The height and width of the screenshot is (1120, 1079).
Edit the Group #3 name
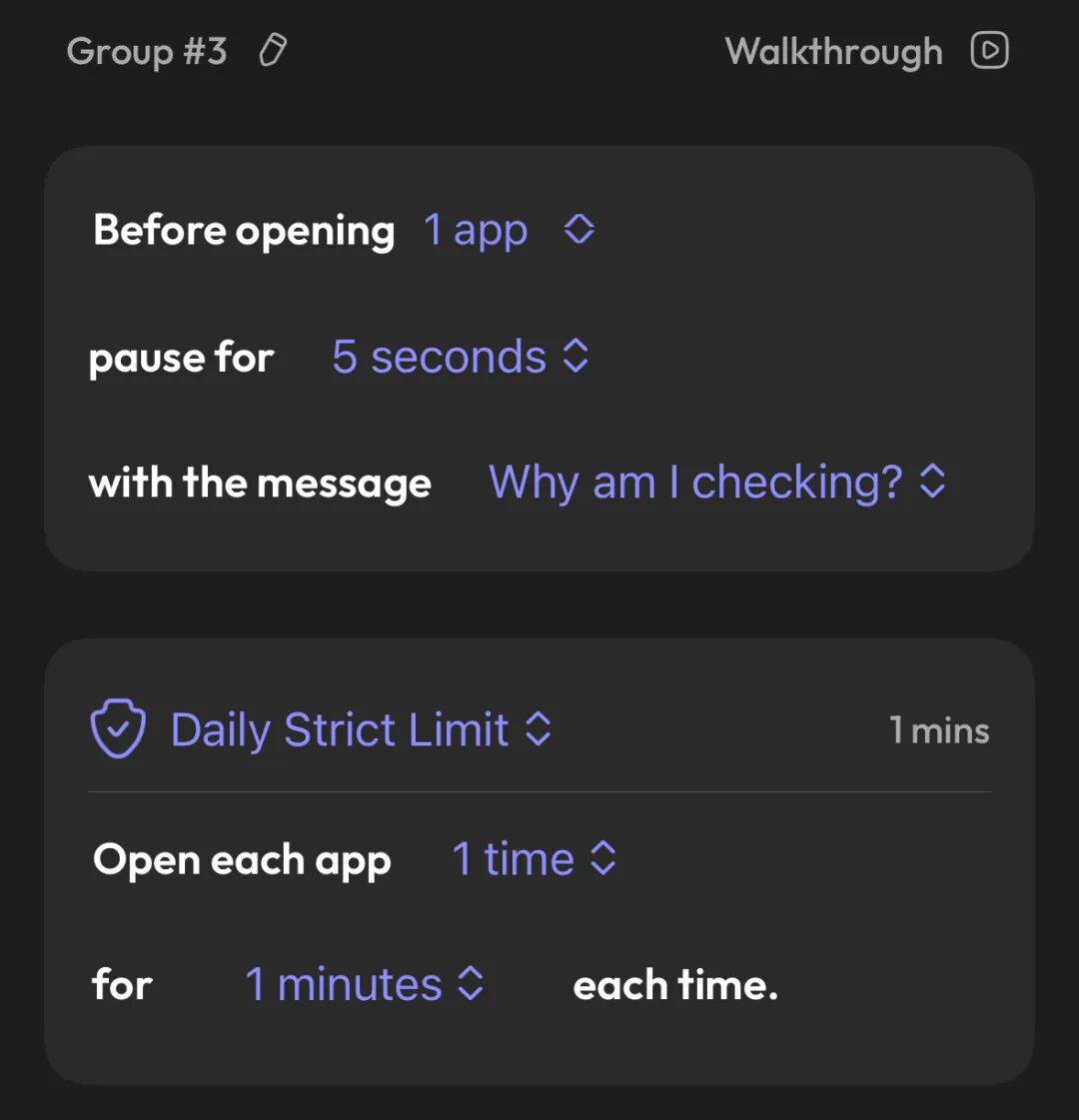click(273, 51)
